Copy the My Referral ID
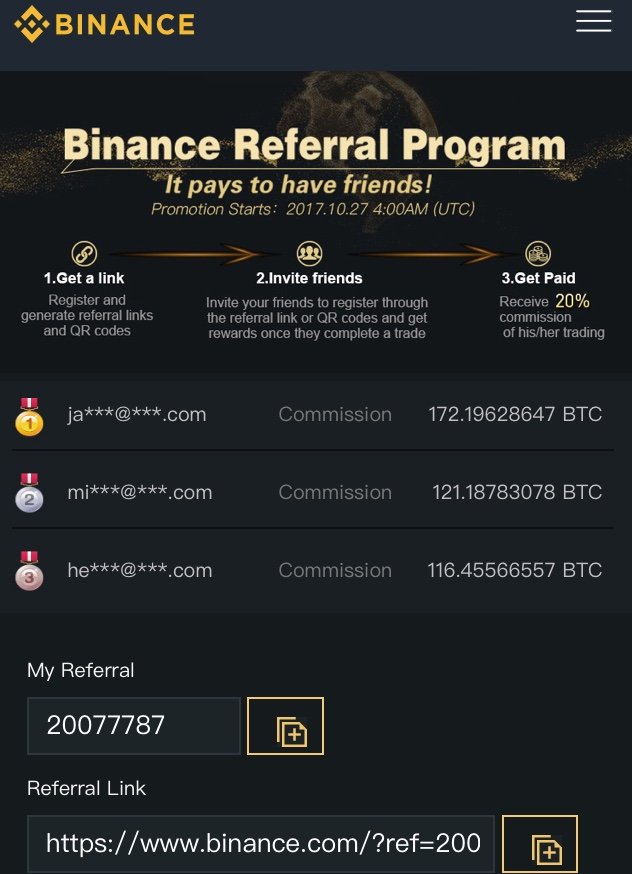The image size is (632, 874). coord(285,726)
